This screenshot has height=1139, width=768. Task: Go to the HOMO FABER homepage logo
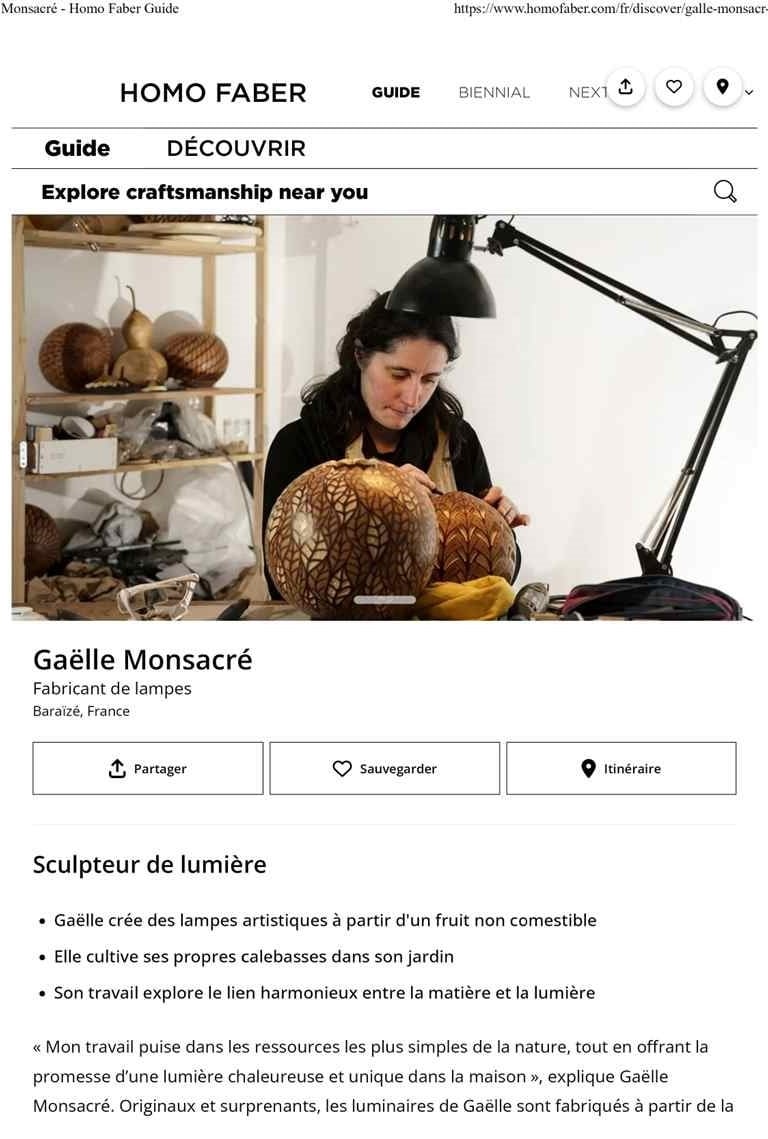click(213, 93)
